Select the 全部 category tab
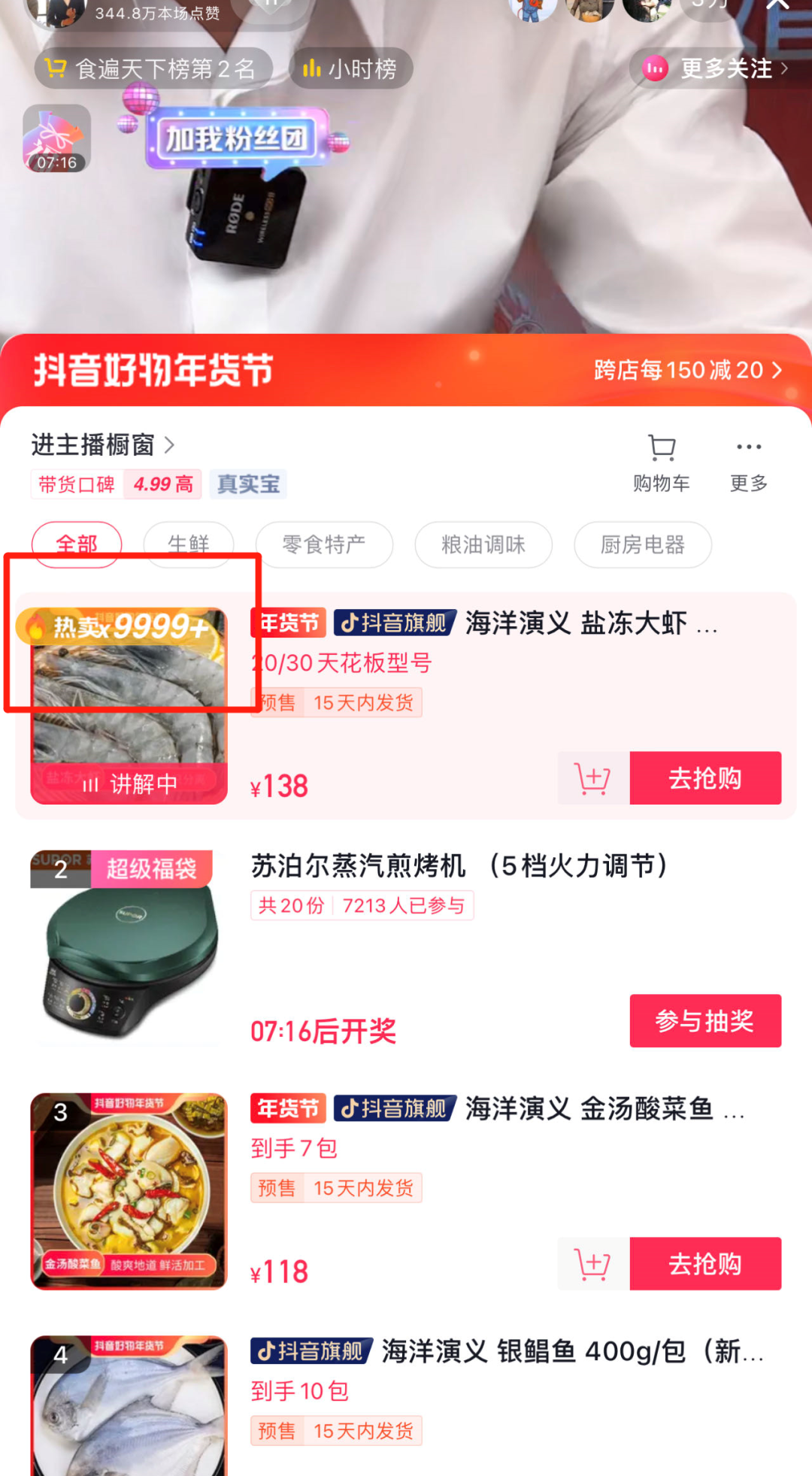The height and width of the screenshot is (1476, 812). 76,544
